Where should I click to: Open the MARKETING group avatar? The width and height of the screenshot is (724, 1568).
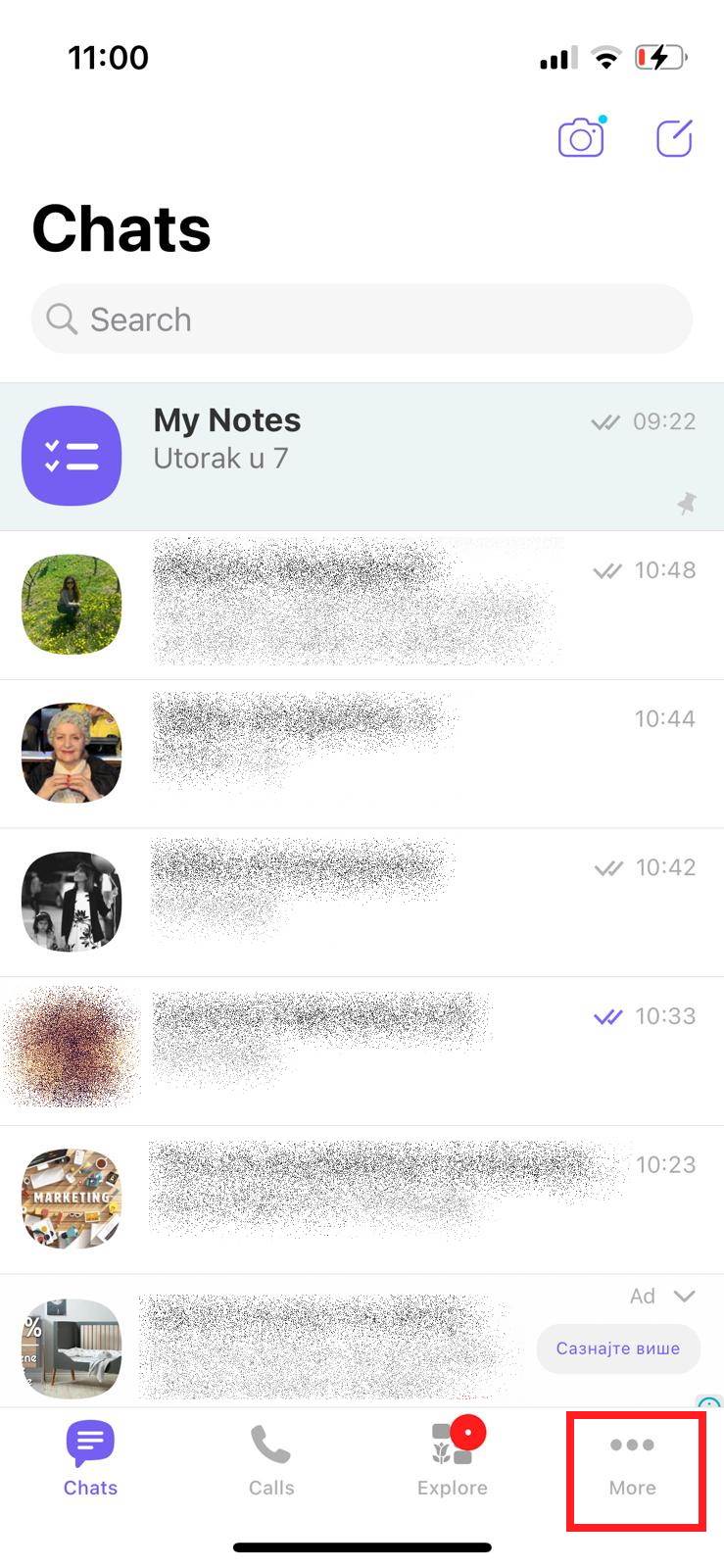point(71,1198)
